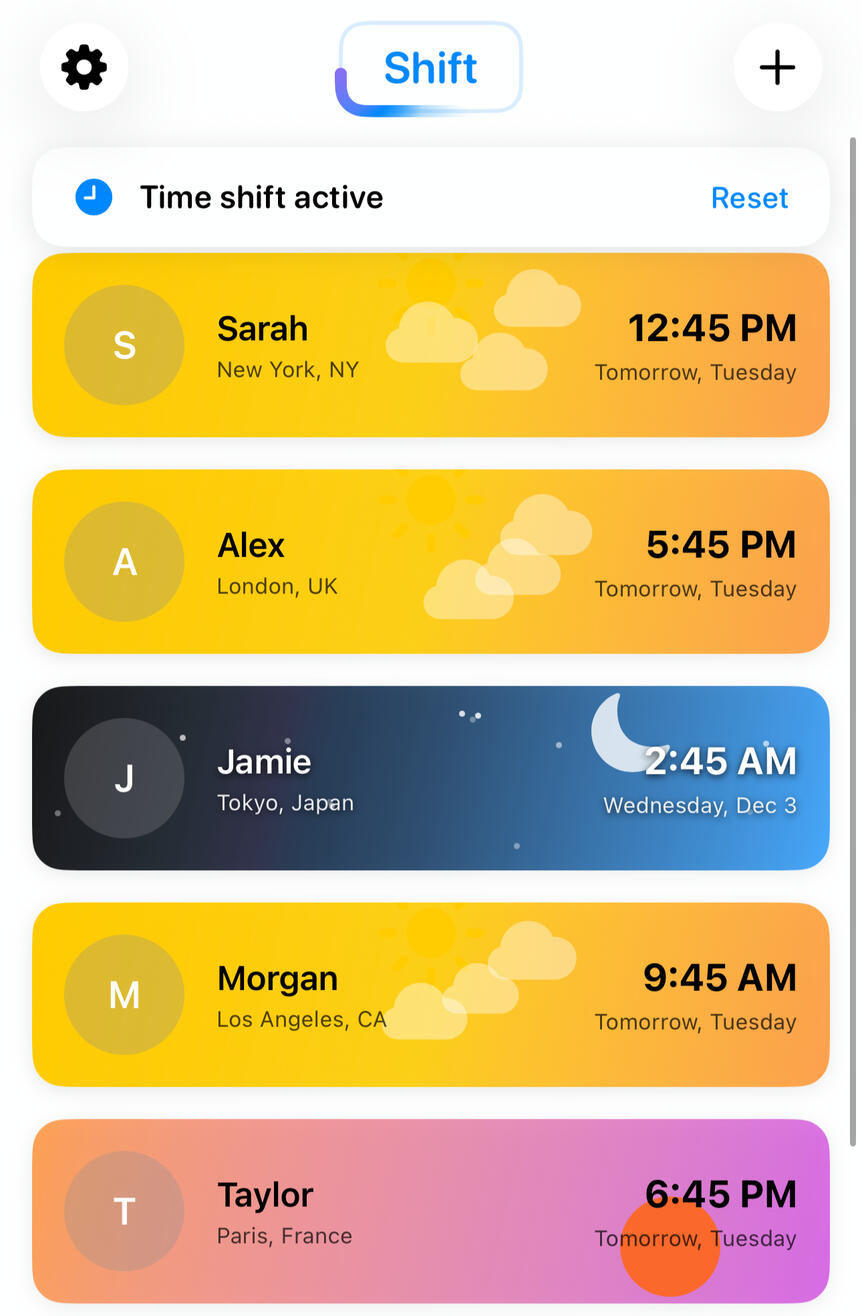The width and height of the screenshot is (862, 1316).
Task: Open Alex's London card
Action: pos(430,562)
